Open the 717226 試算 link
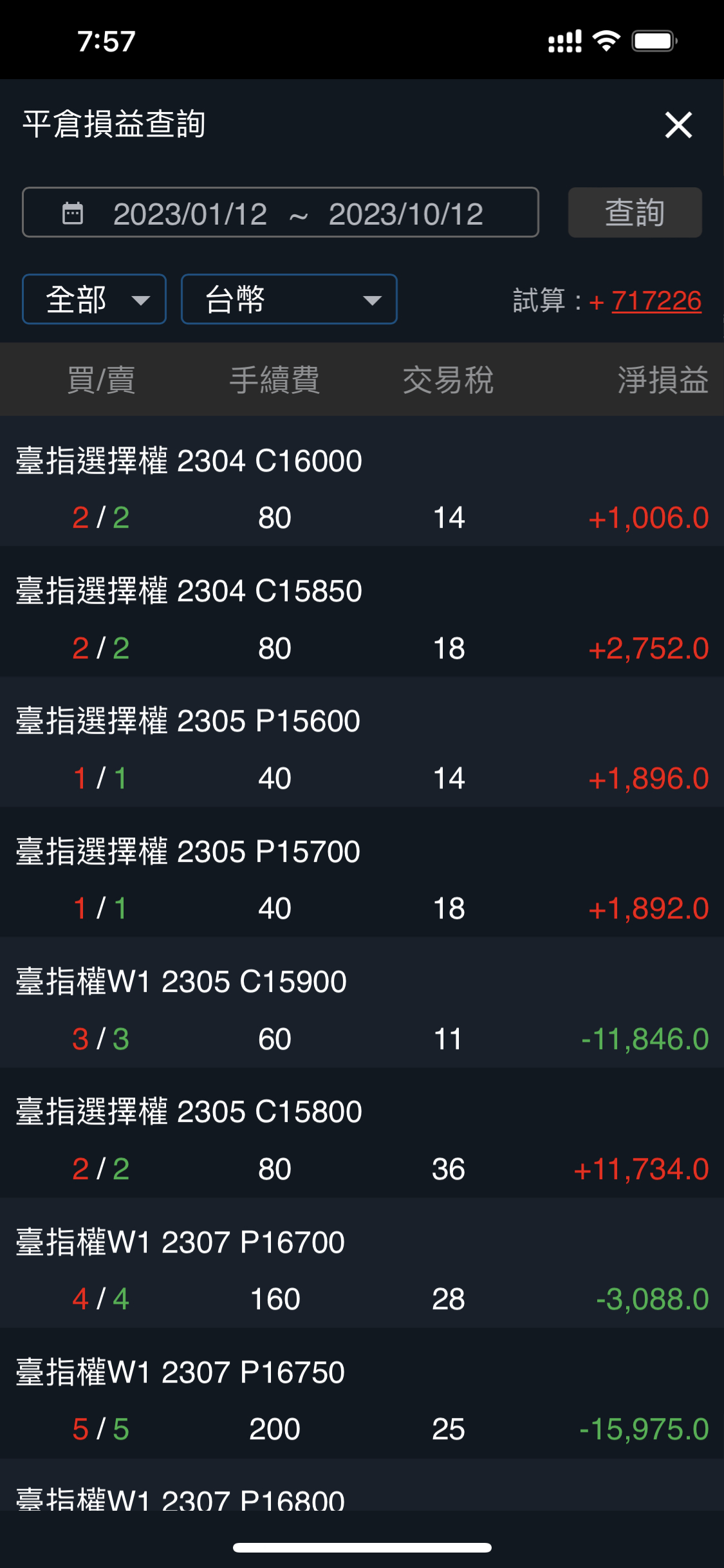The width and height of the screenshot is (724, 1568). pos(656,301)
